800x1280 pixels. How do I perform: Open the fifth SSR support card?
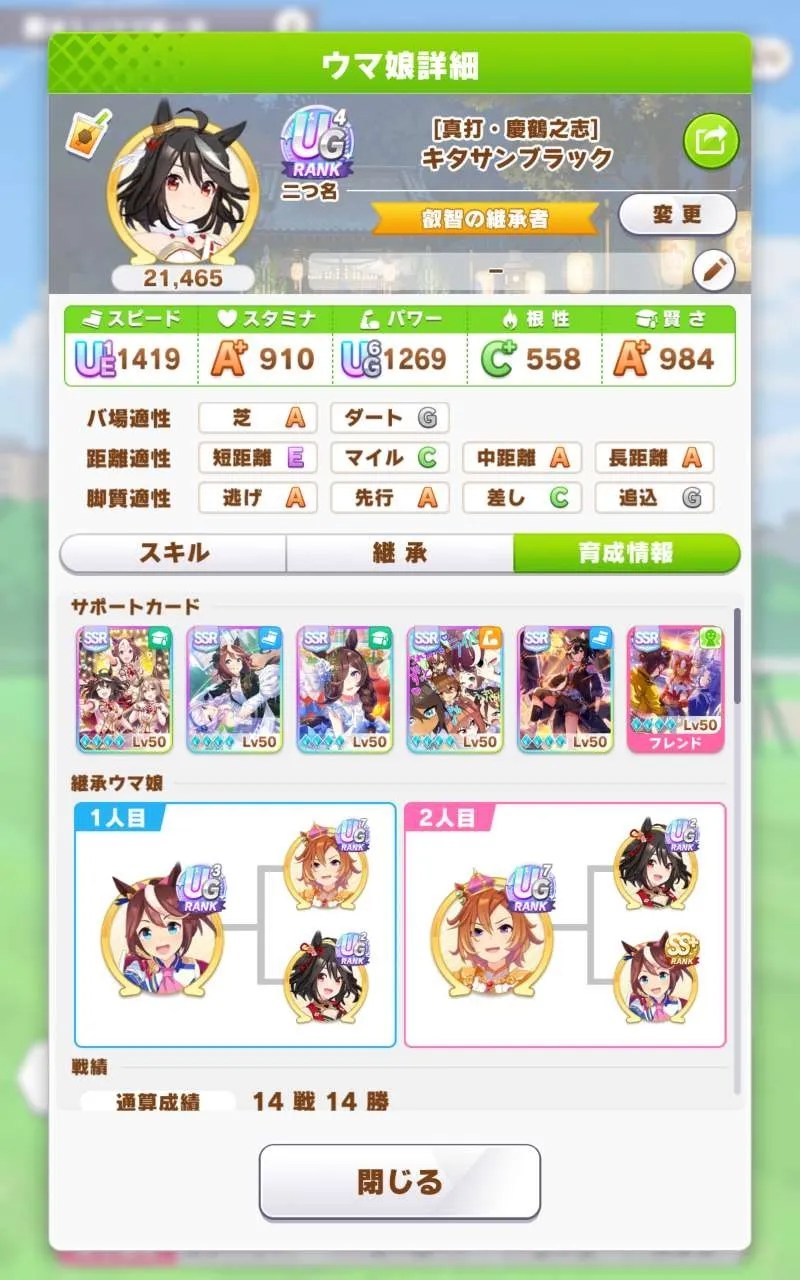pos(565,690)
